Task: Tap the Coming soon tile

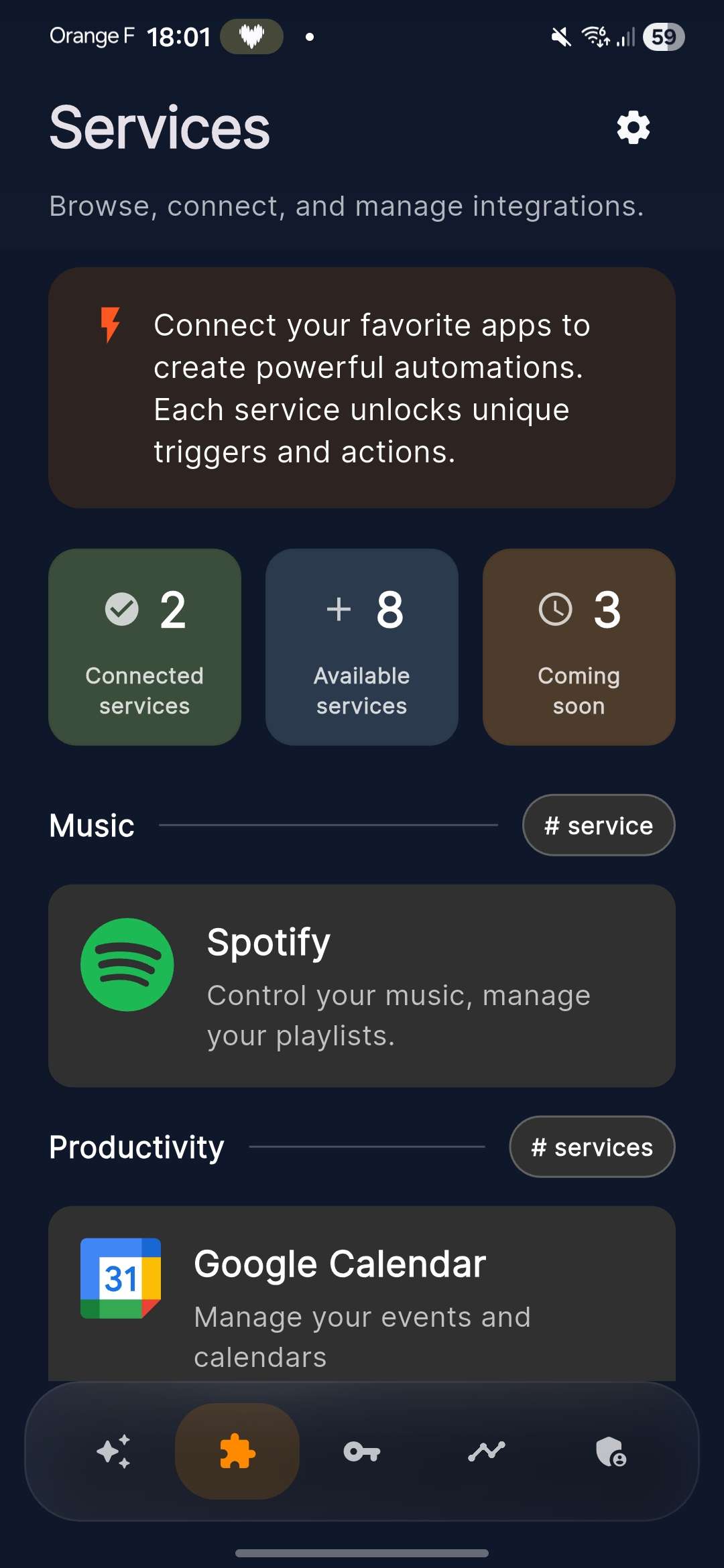Action: pyautogui.click(x=579, y=647)
